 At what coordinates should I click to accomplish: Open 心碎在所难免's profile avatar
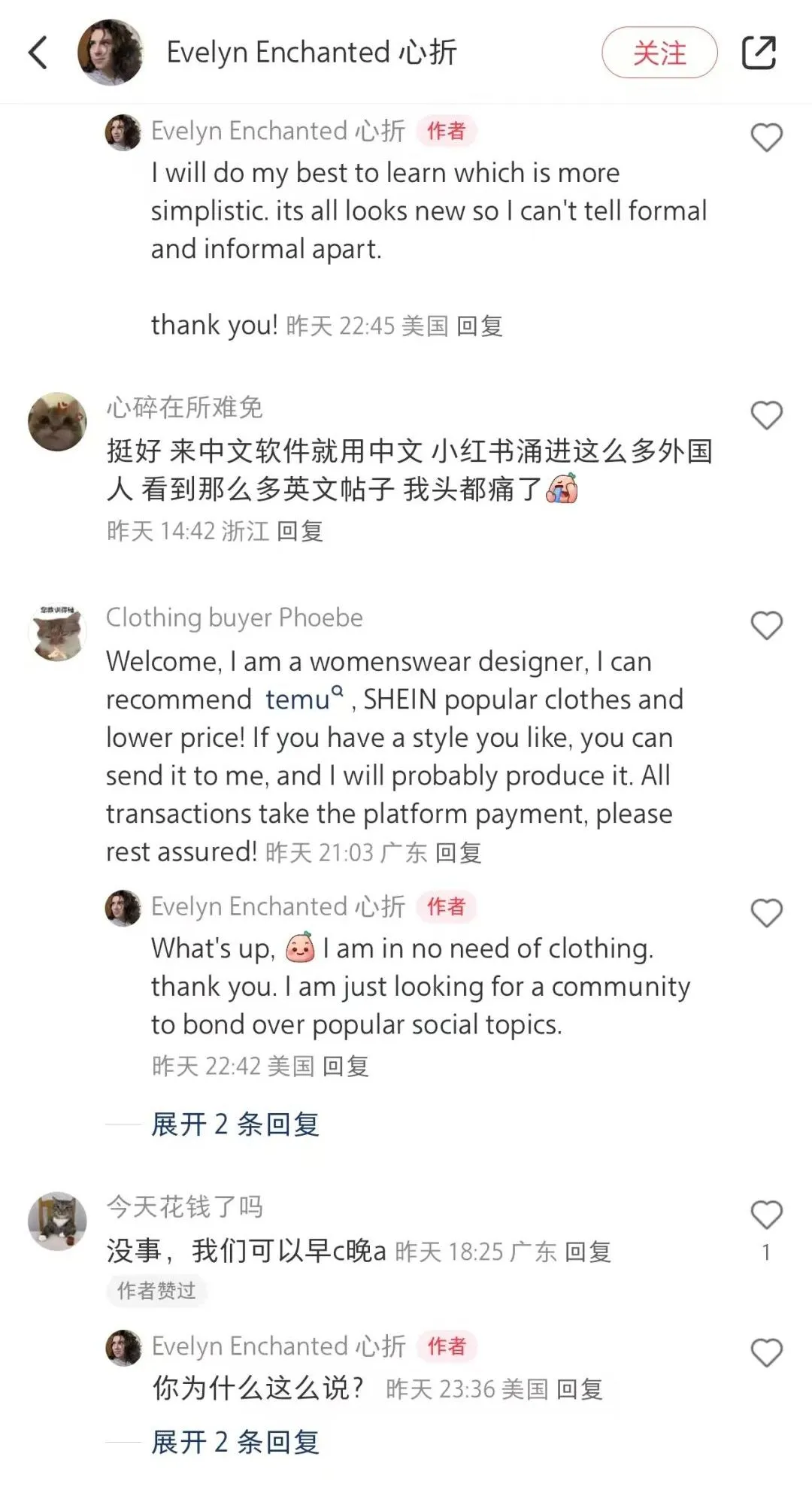click(57, 421)
